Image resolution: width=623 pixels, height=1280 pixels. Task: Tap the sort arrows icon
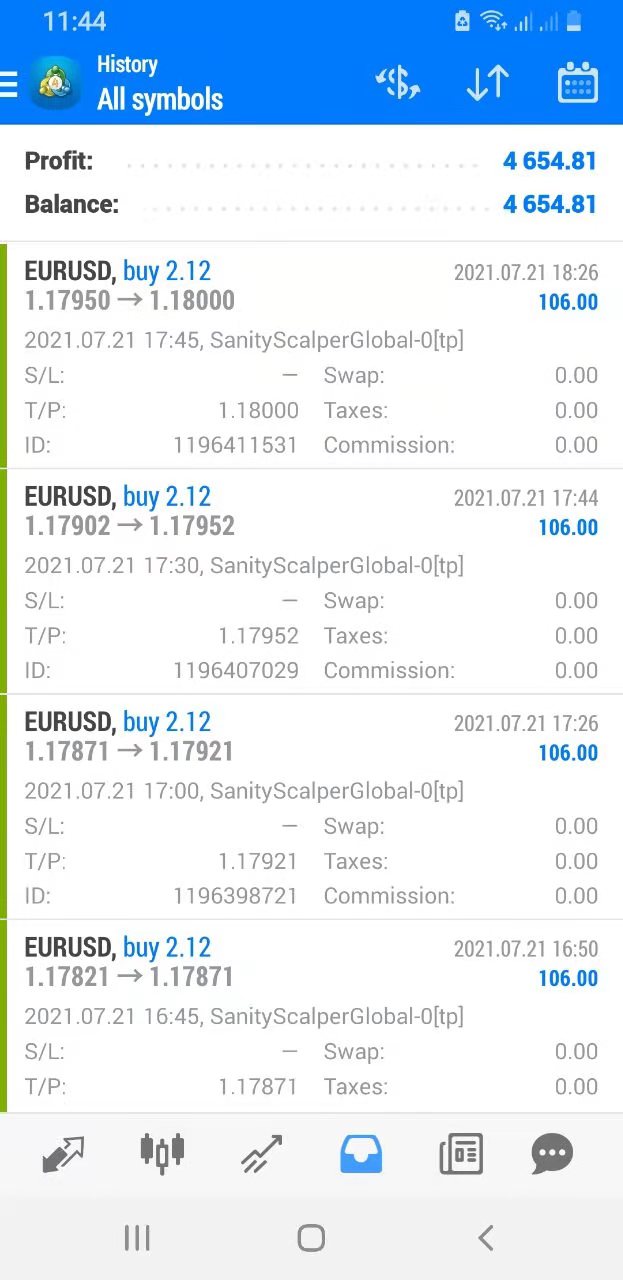point(488,84)
